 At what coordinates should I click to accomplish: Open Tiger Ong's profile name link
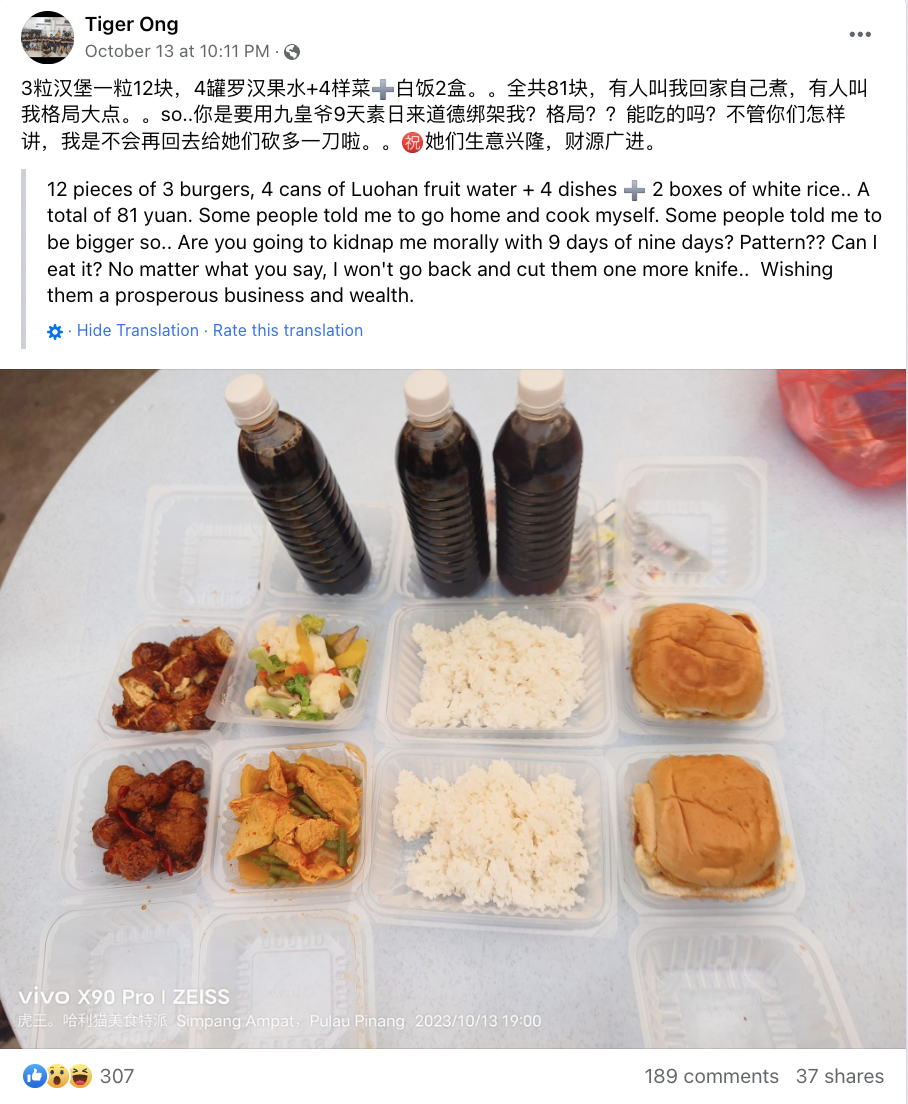[132, 25]
